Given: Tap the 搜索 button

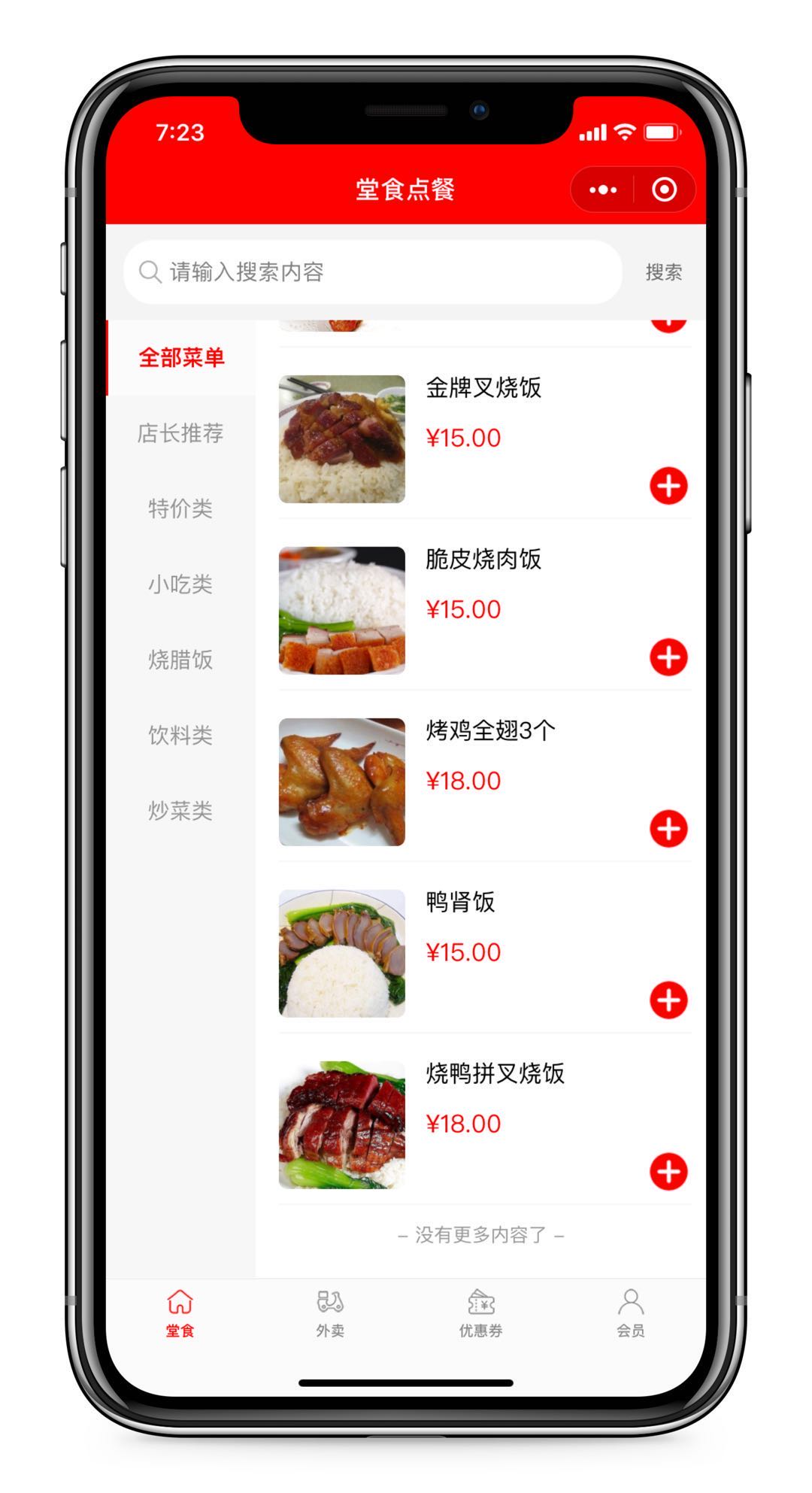Looking at the screenshot, I should 663,272.
